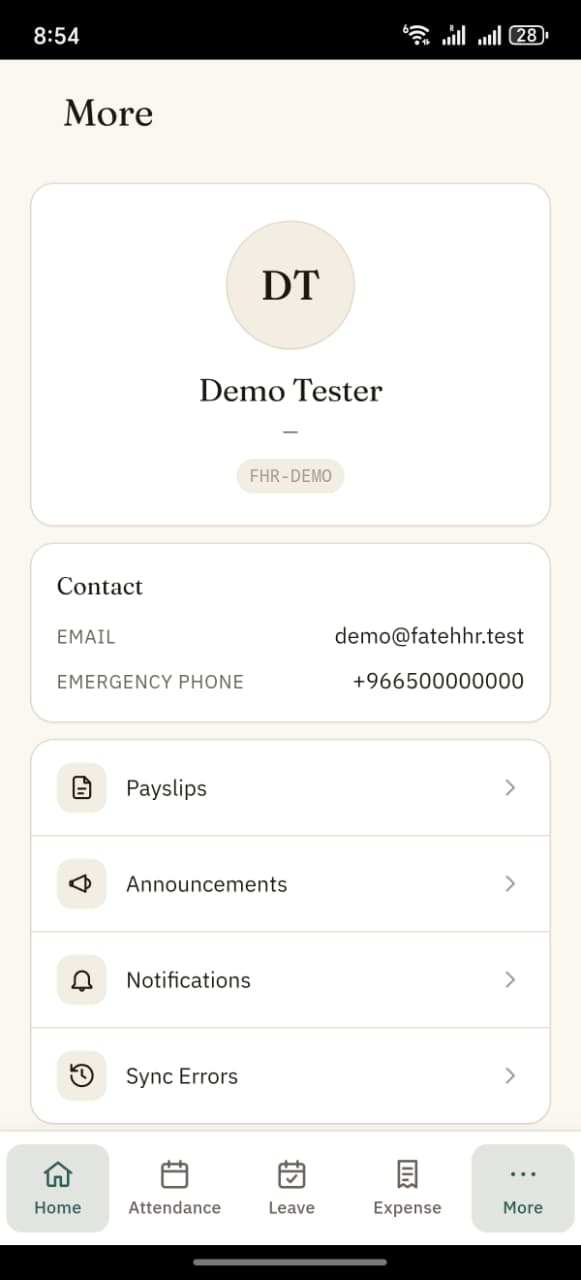581x1280 pixels.
Task: Switch to the Home tab
Action: 58,1188
